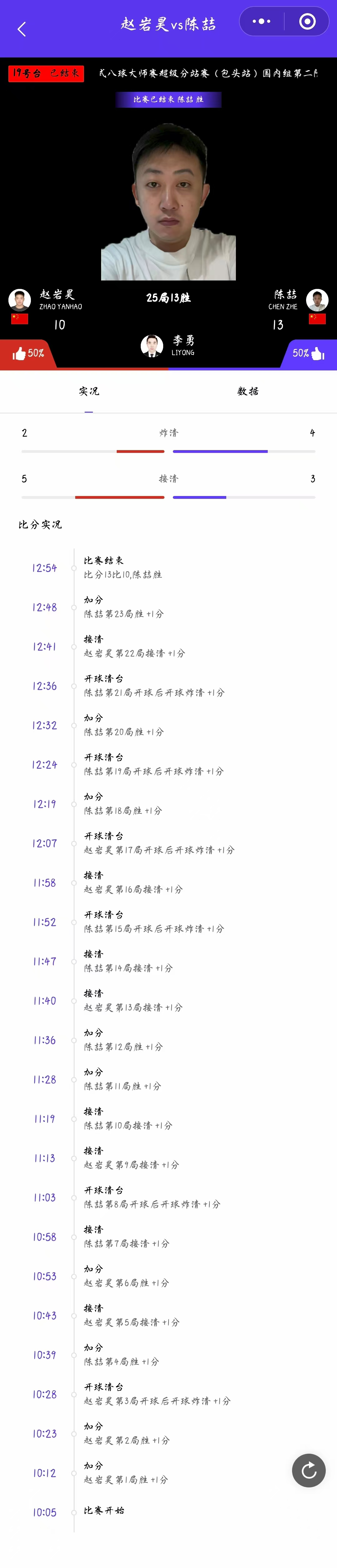337x1568 pixels.
Task: Switch to the 数据 tab
Action: pyautogui.click(x=247, y=391)
